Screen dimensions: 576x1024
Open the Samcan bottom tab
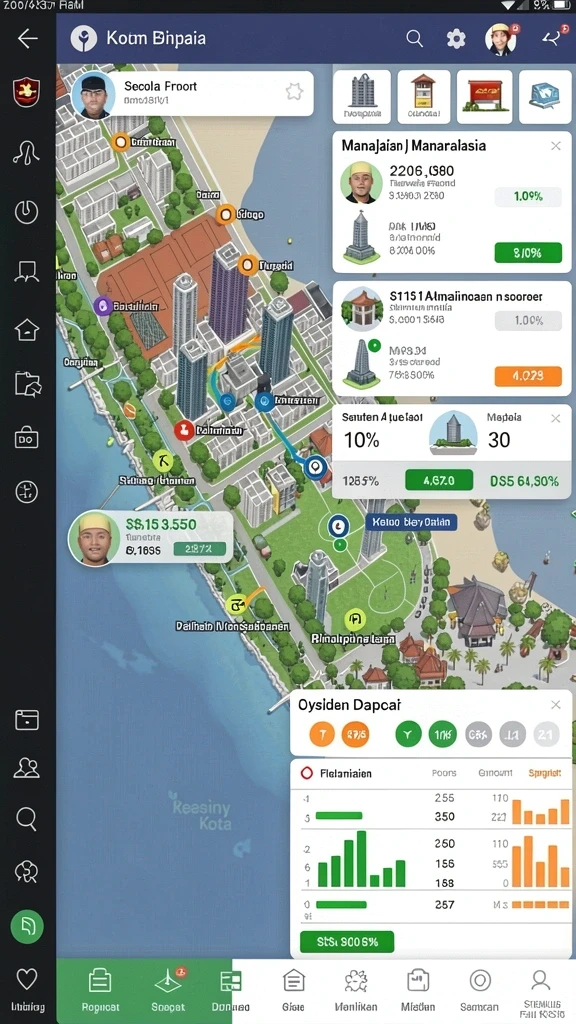tap(479, 989)
